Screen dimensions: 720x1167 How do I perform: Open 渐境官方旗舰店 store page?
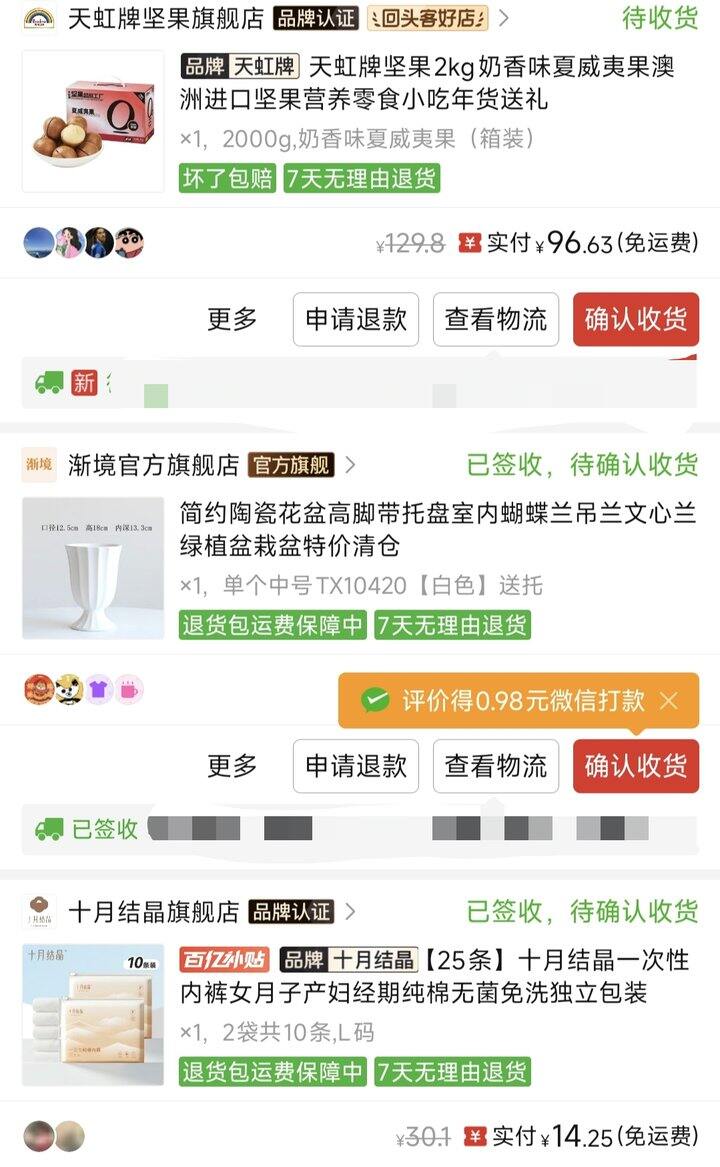pos(154,465)
